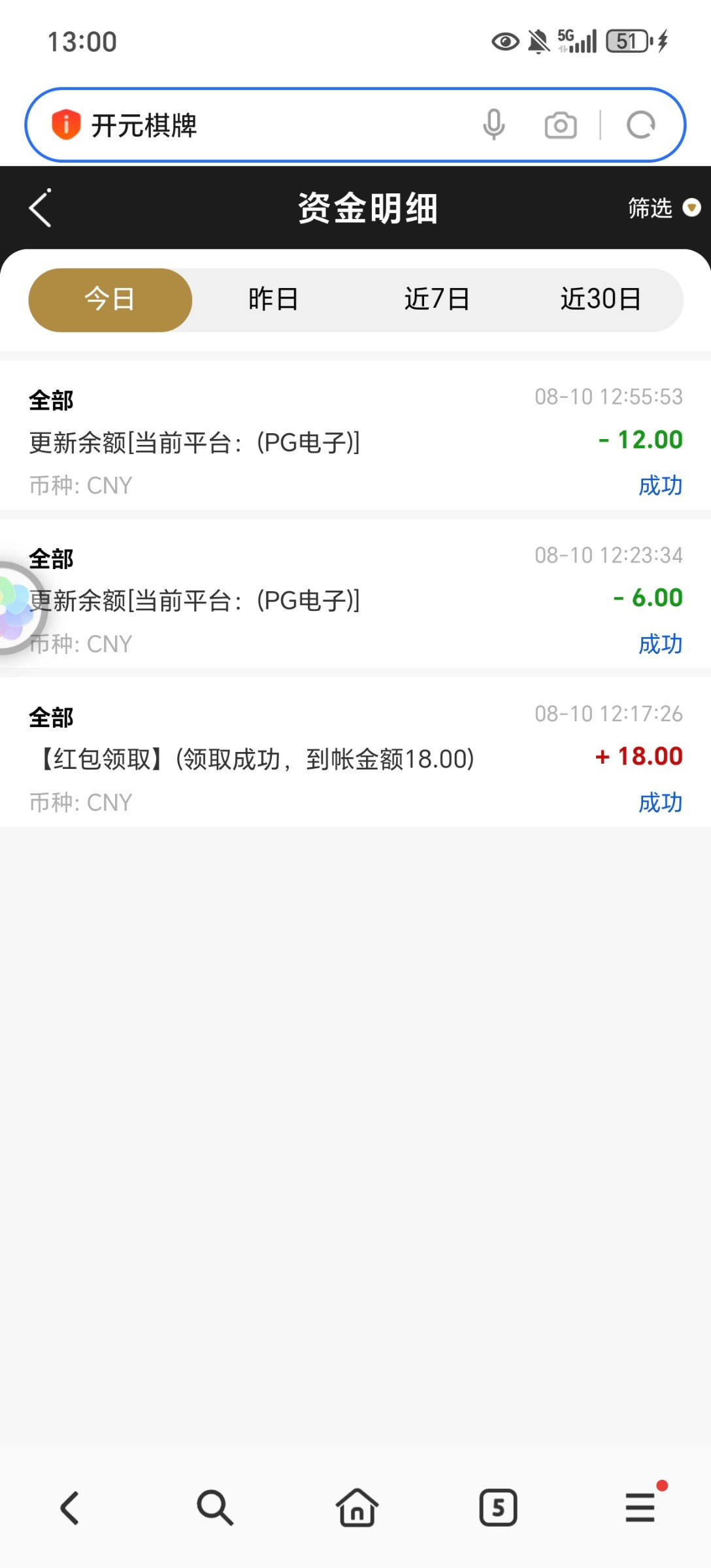Switch to 近30日 records
Viewport: 711px width, 1568px height.
pos(601,300)
